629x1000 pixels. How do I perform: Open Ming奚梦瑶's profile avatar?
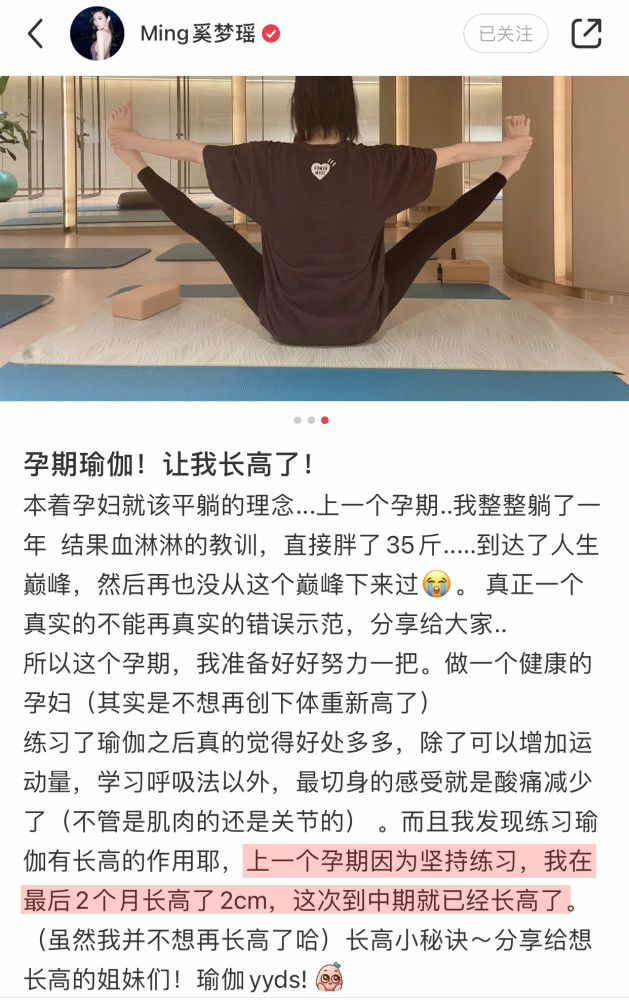[x=97, y=34]
